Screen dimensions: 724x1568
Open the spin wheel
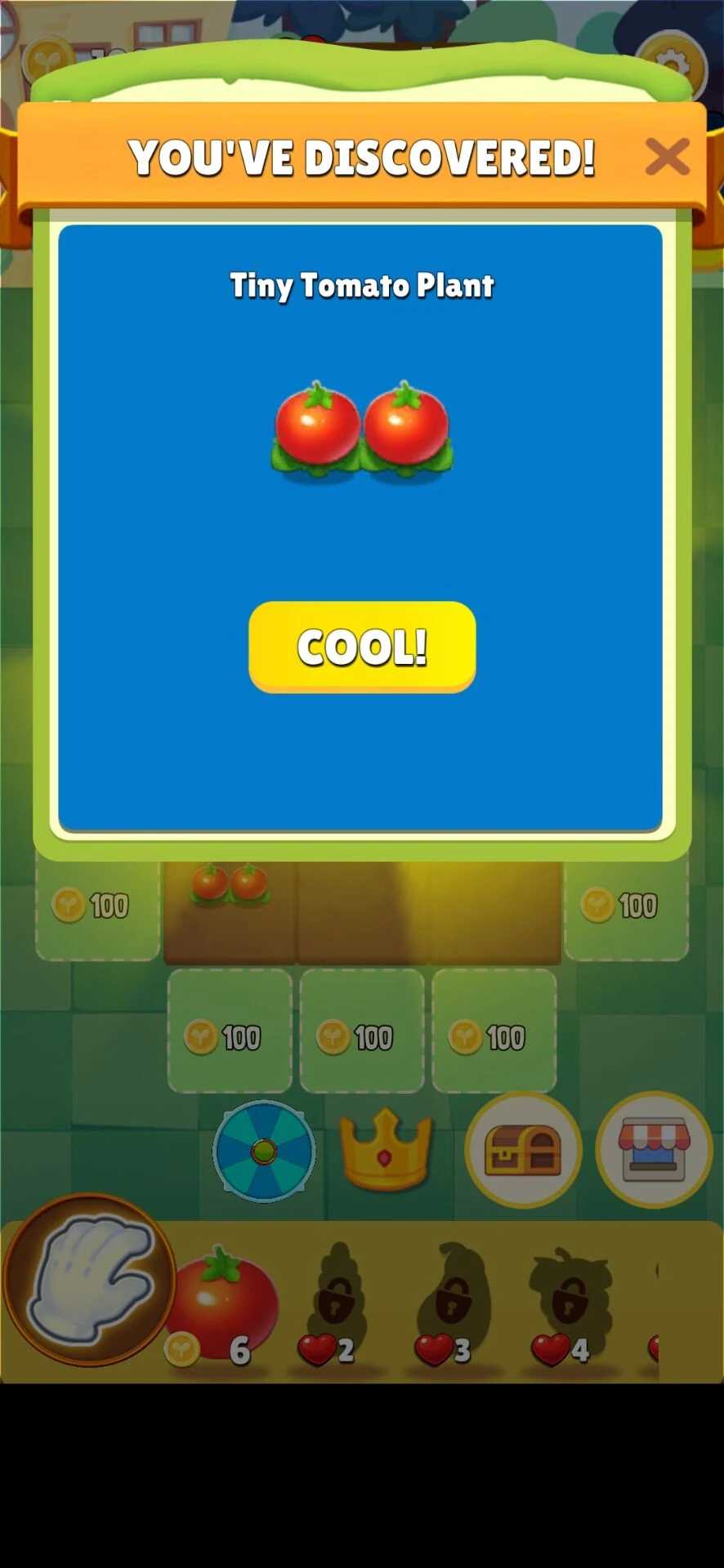click(264, 1151)
